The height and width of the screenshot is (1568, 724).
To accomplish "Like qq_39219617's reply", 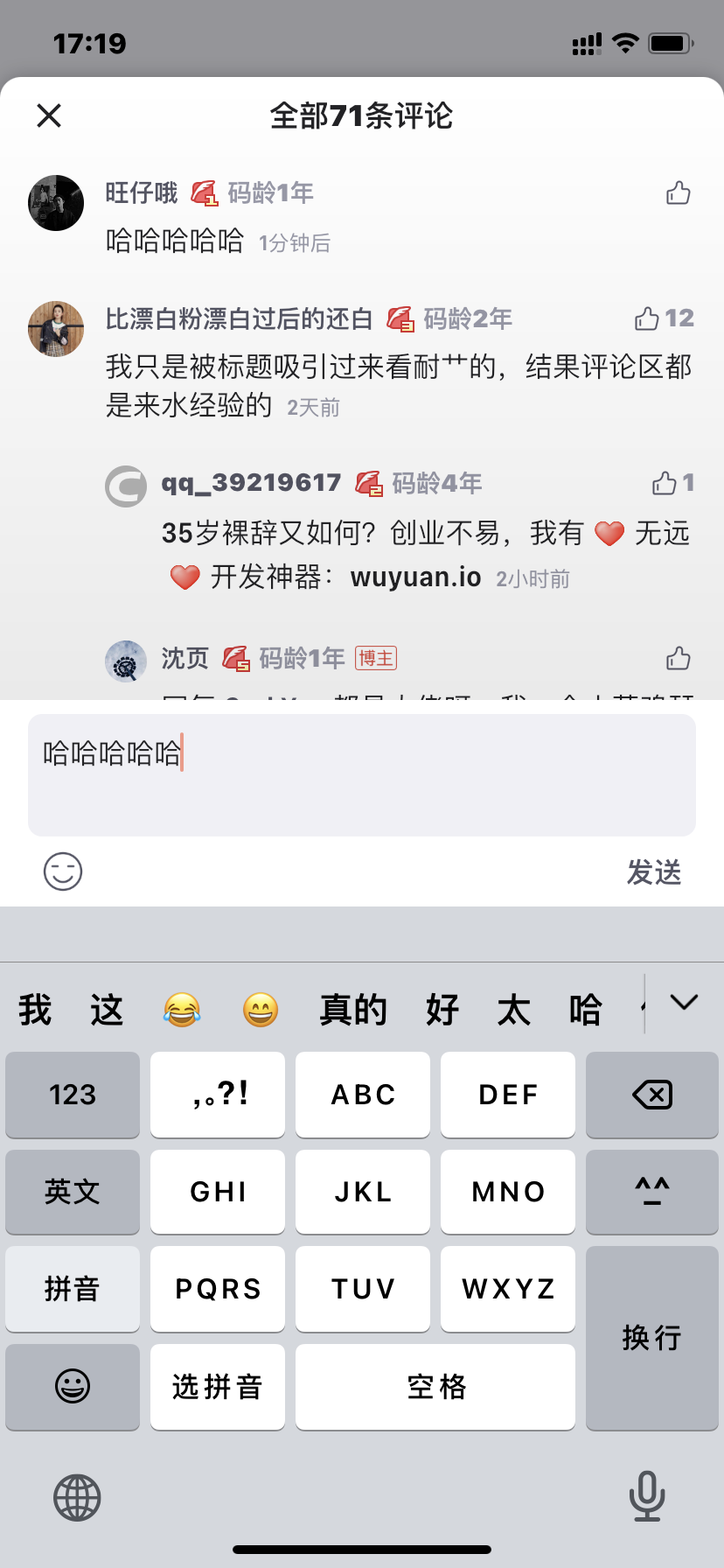I will coord(665,483).
